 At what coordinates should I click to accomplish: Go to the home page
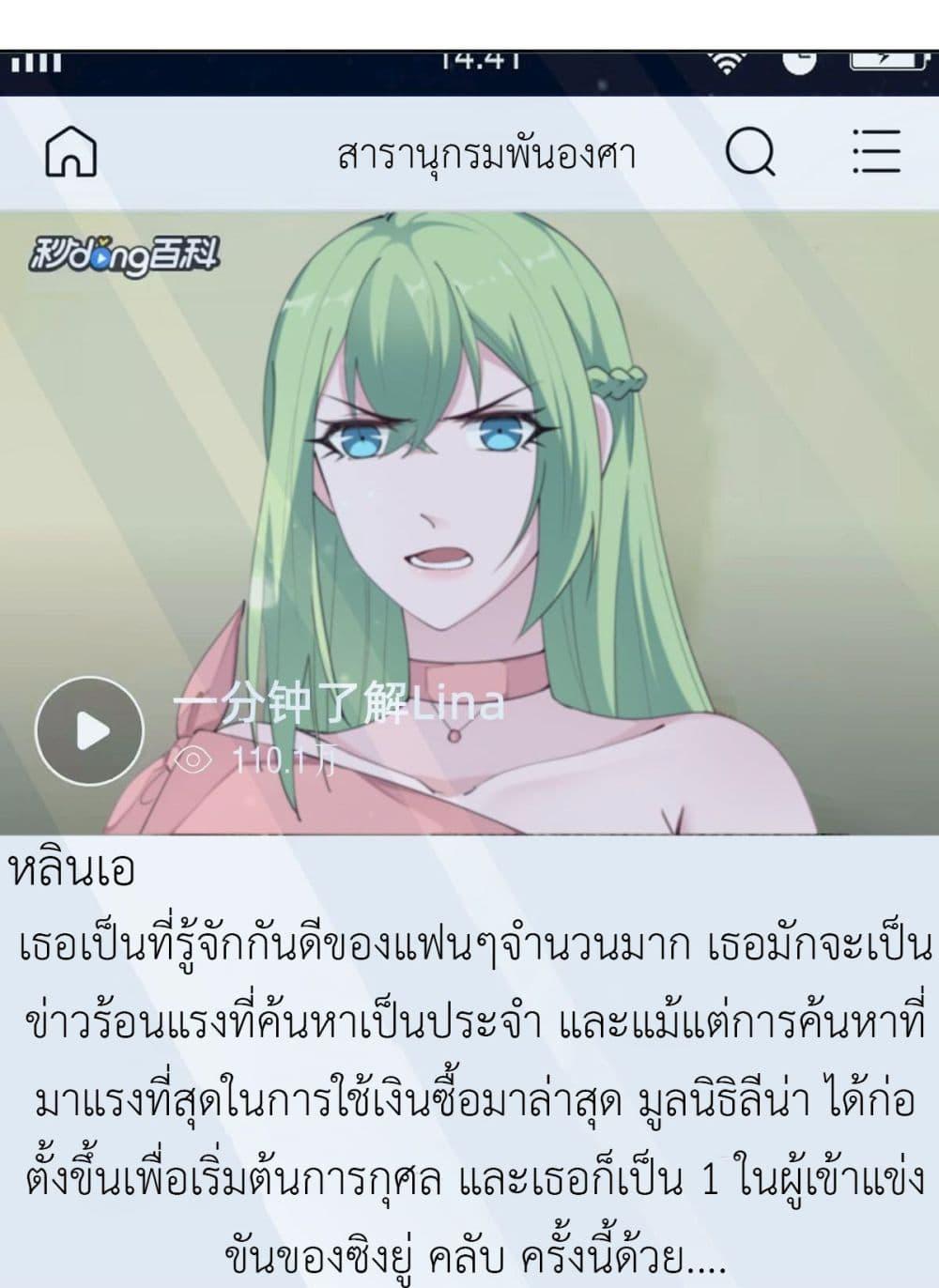click(x=71, y=152)
